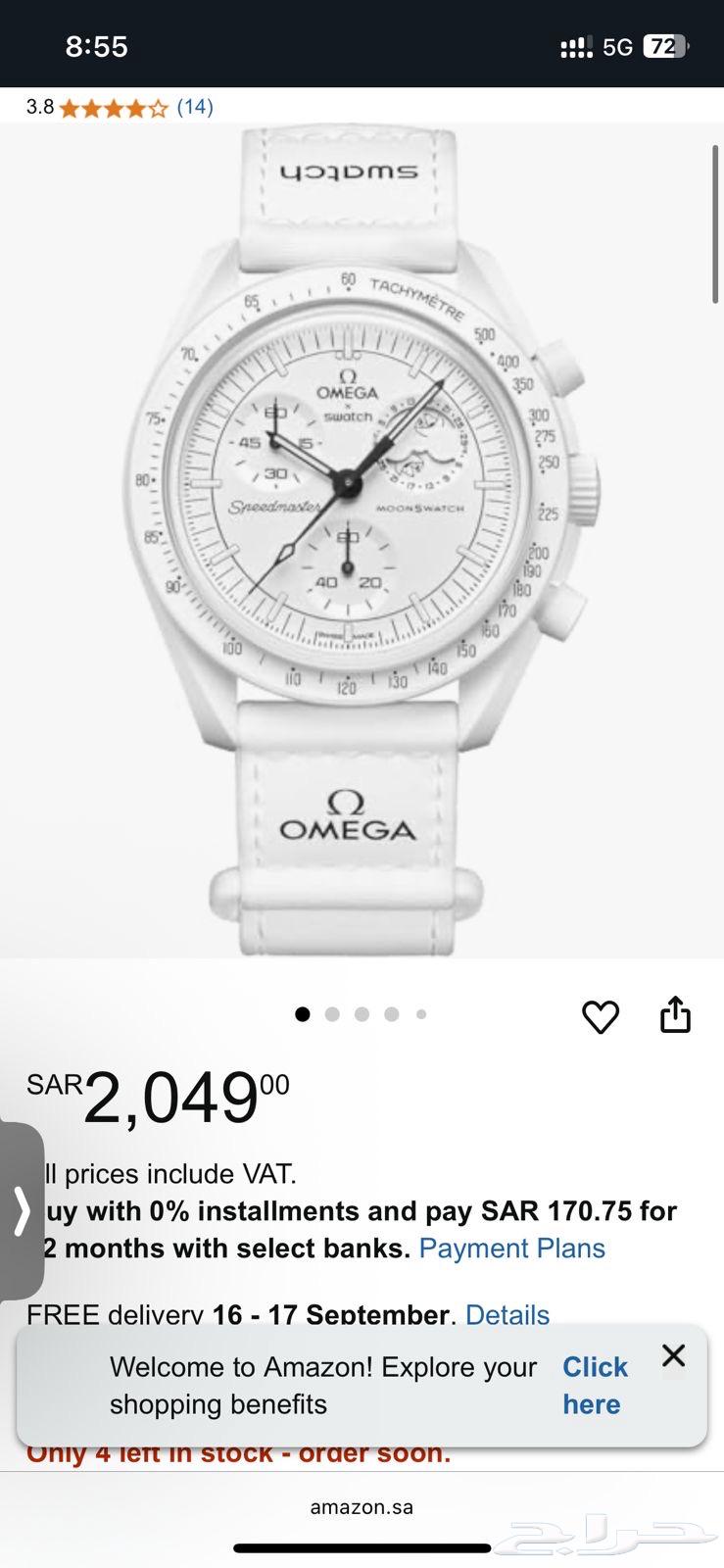Open the 14 customer ratings
This screenshot has height=1568, width=724.
pyautogui.click(x=194, y=107)
